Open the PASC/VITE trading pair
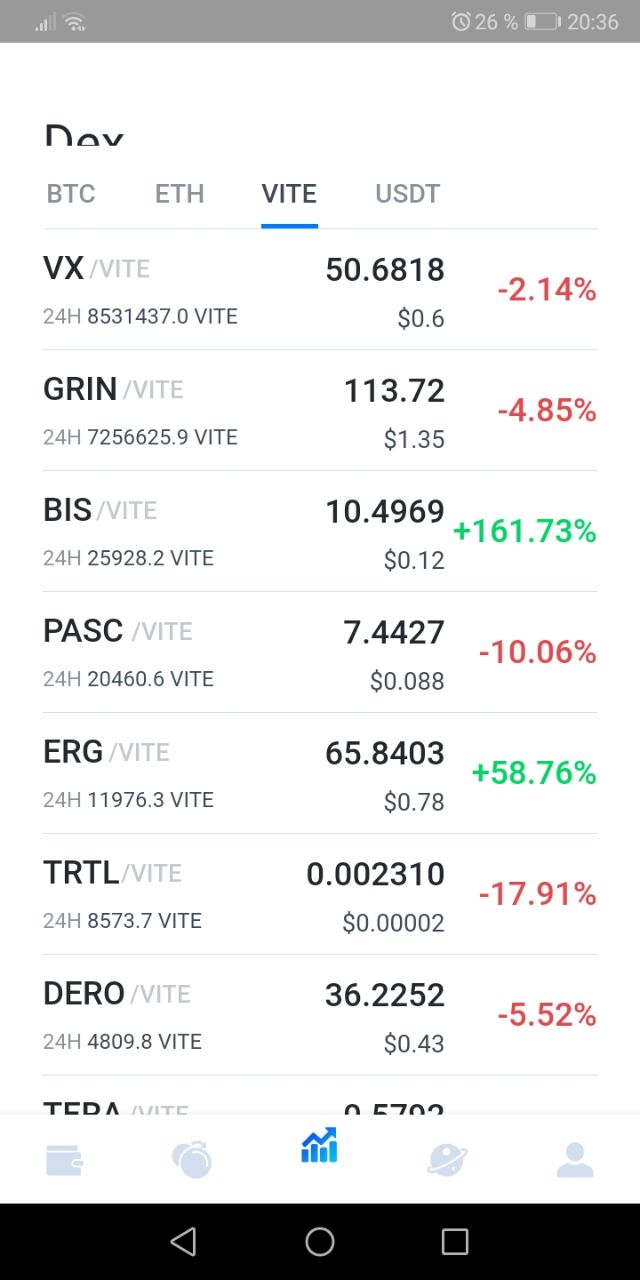 (320, 653)
